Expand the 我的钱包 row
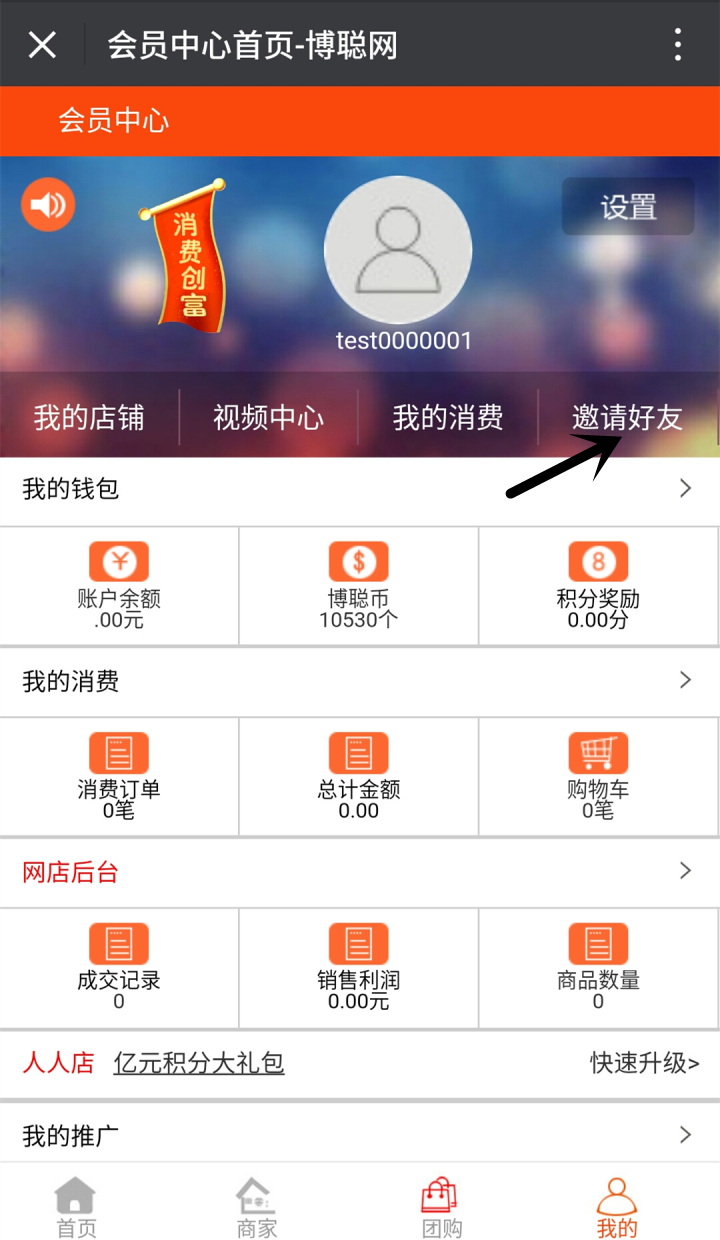 pos(360,489)
